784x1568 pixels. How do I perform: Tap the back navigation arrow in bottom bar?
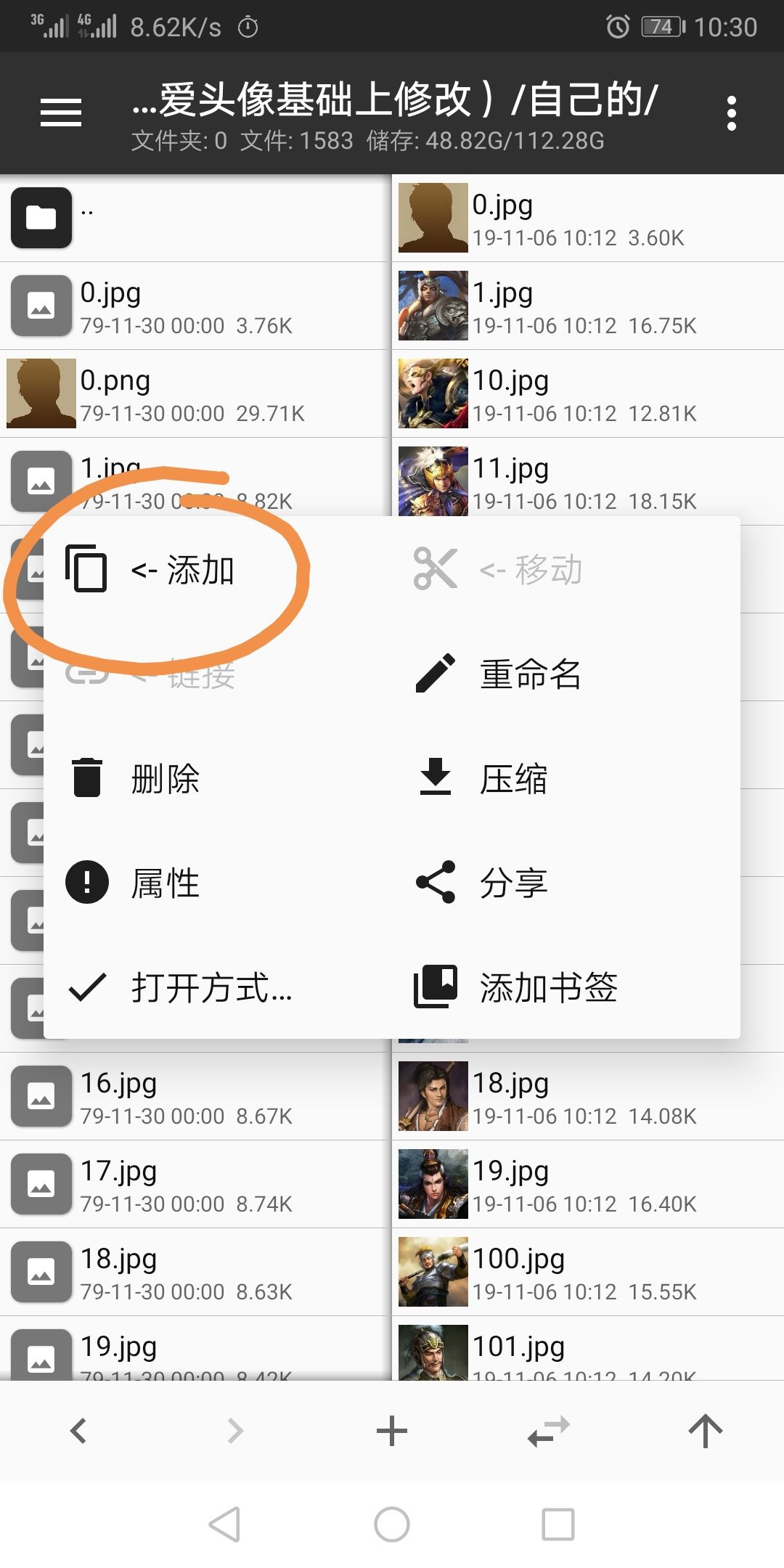[x=78, y=1430]
